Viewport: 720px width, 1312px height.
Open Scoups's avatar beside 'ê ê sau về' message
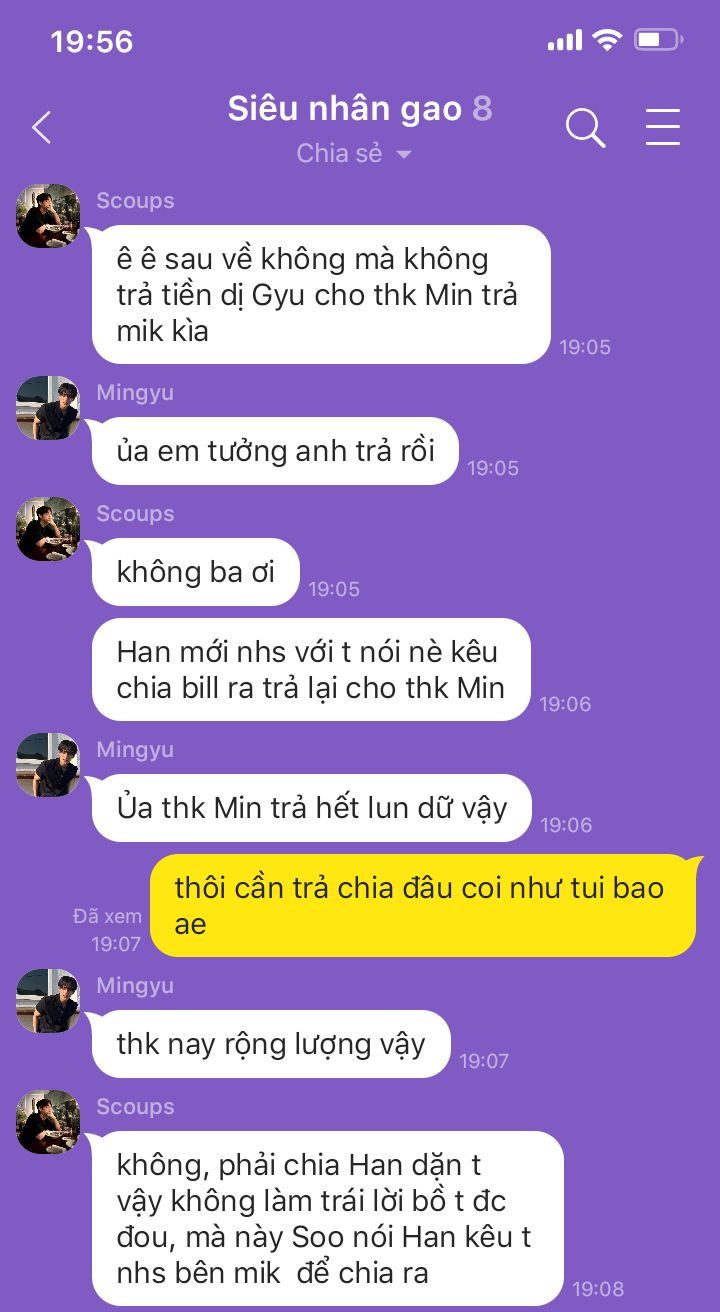[48, 216]
